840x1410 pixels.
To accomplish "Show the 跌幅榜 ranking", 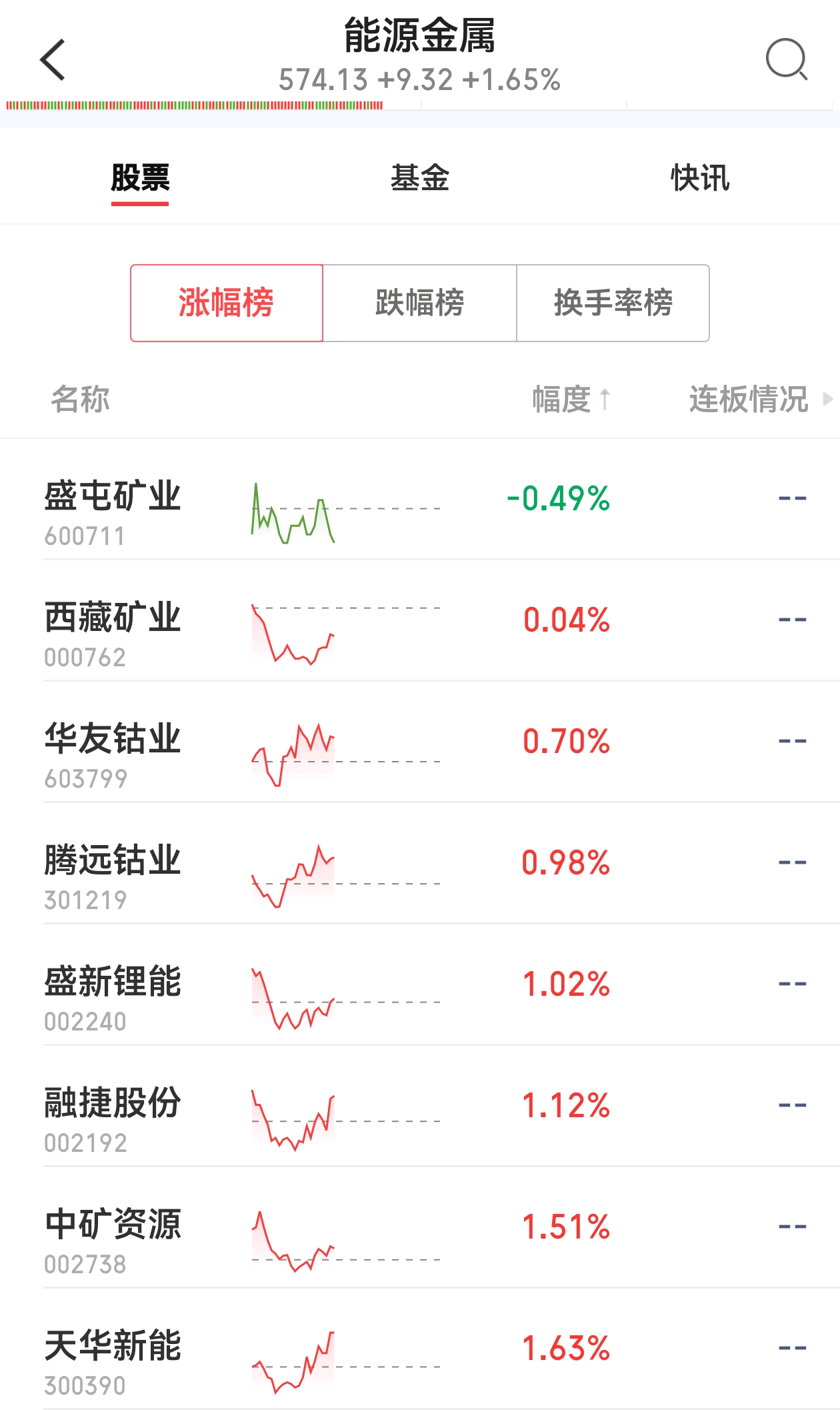I will point(420,303).
